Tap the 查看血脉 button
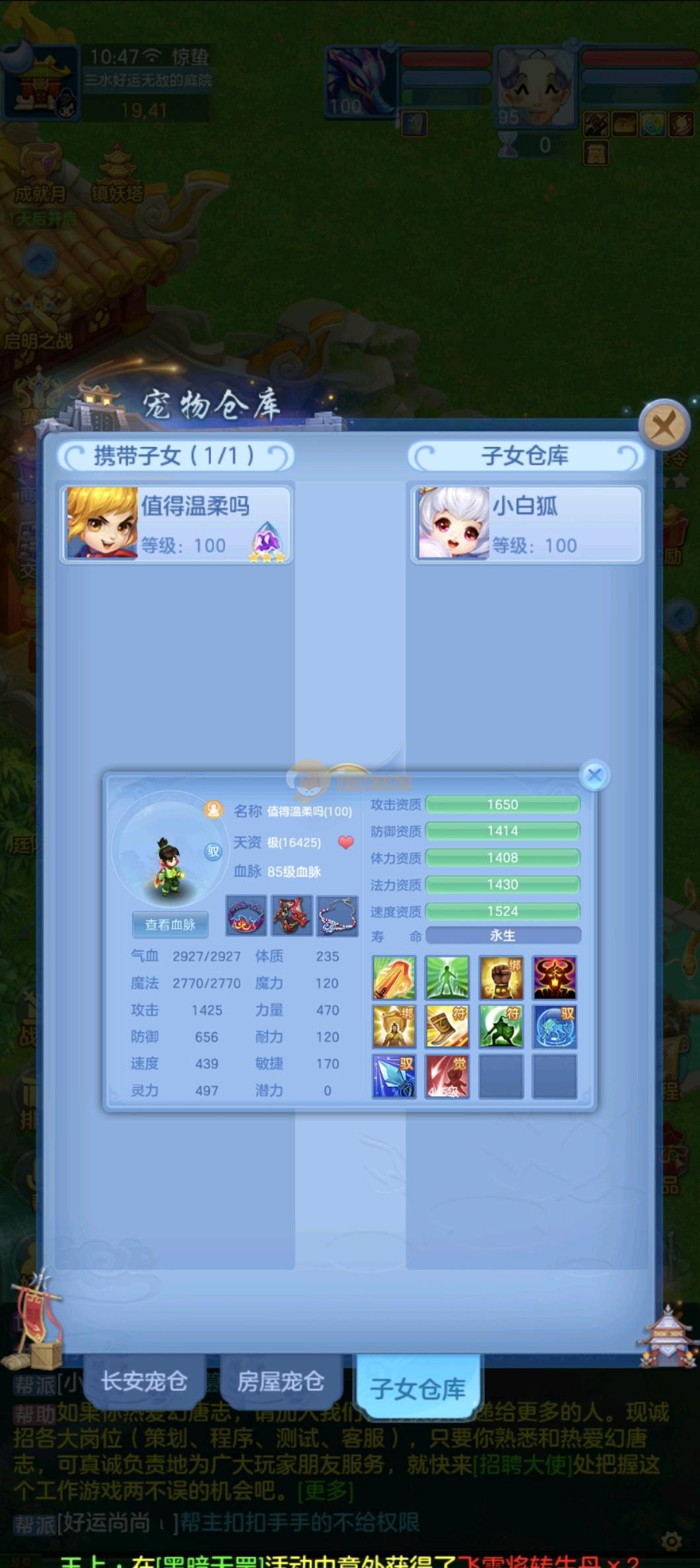Viewport: 700px width, 1568px height. [170, 925]
